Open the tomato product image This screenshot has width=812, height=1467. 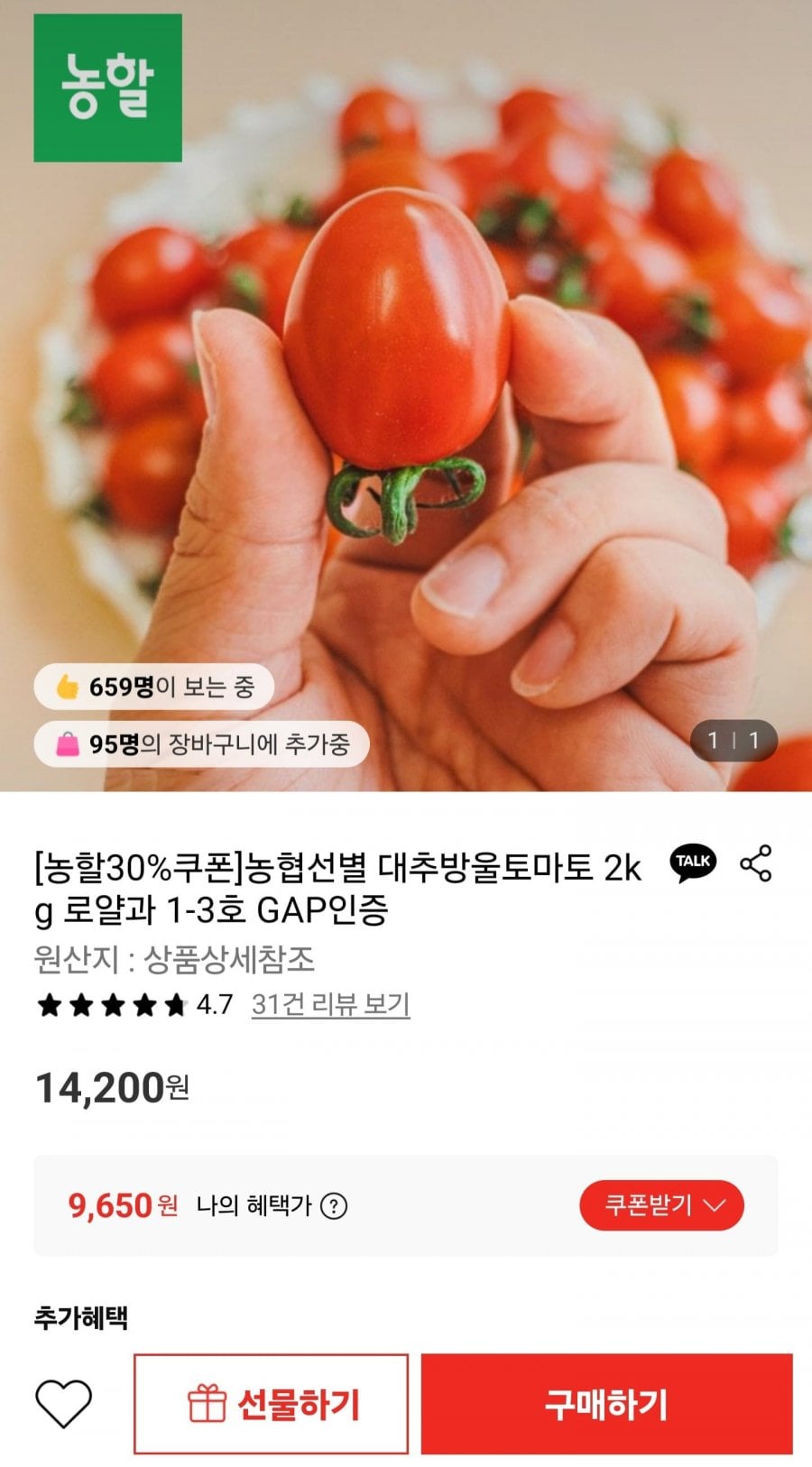coord(406,397)
